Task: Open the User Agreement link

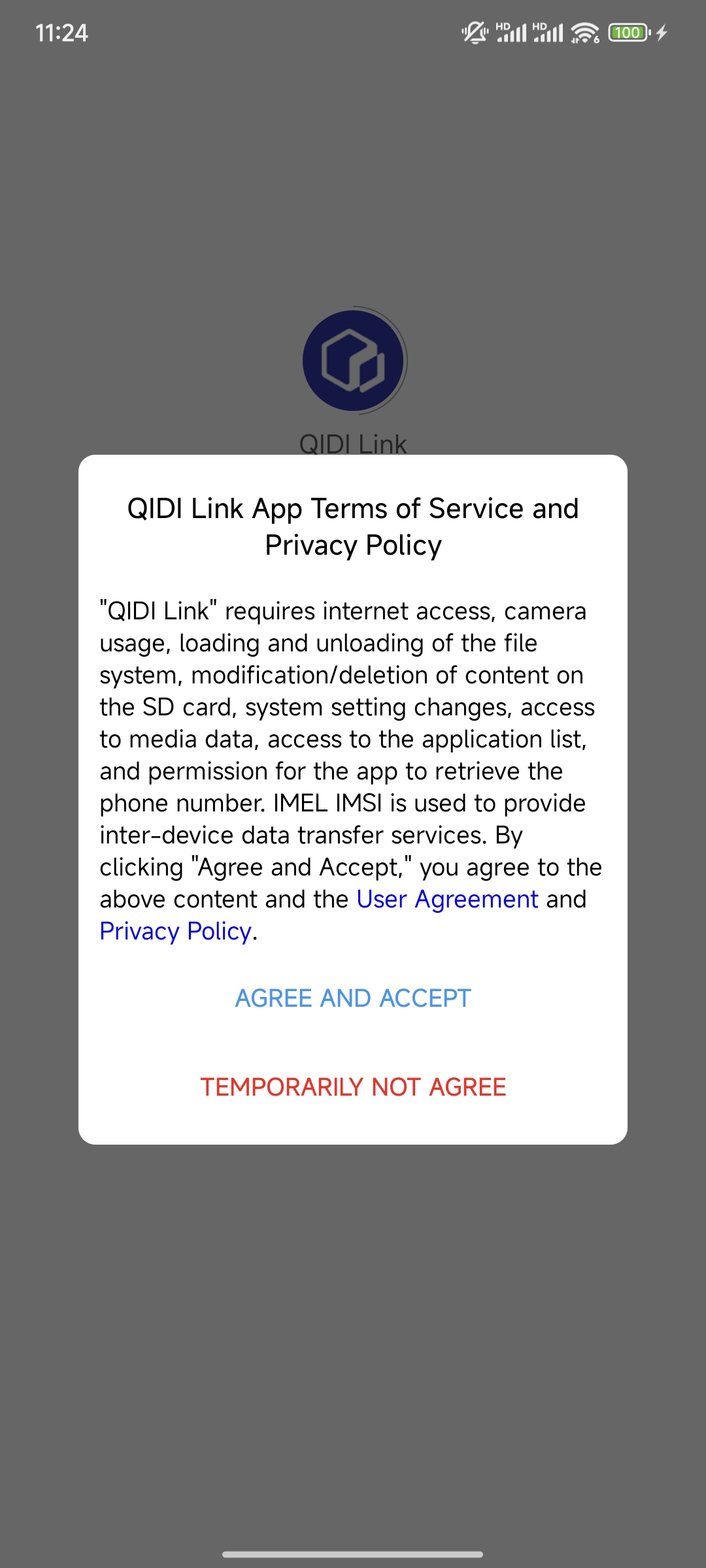Action: [x=447, y=900]
